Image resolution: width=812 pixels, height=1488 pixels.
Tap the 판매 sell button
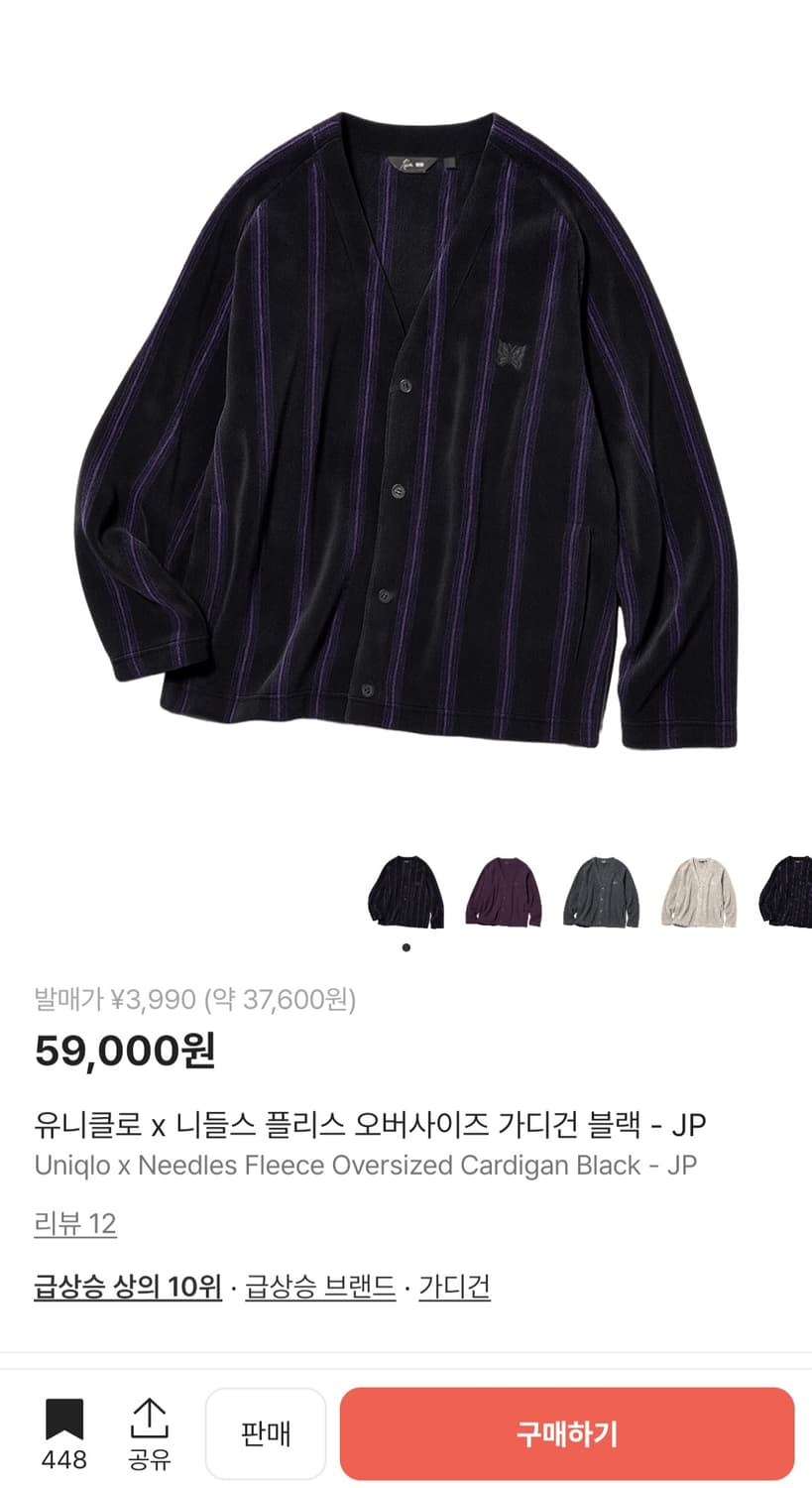point(265,1432)
